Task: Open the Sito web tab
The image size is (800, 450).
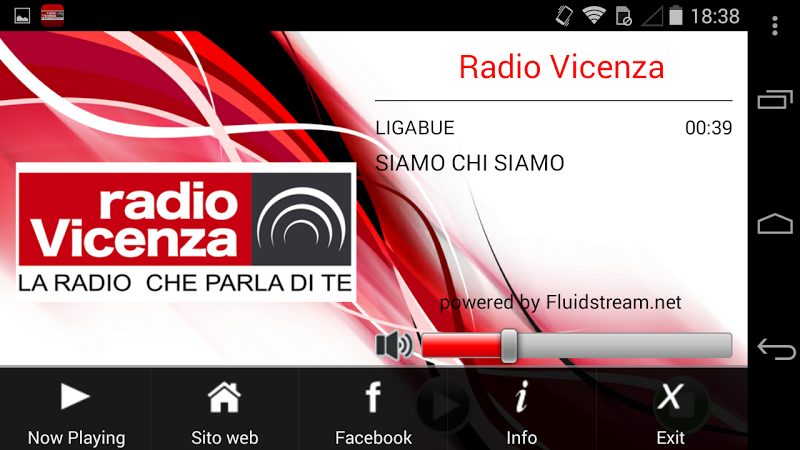Action: [x=224, y=410]
